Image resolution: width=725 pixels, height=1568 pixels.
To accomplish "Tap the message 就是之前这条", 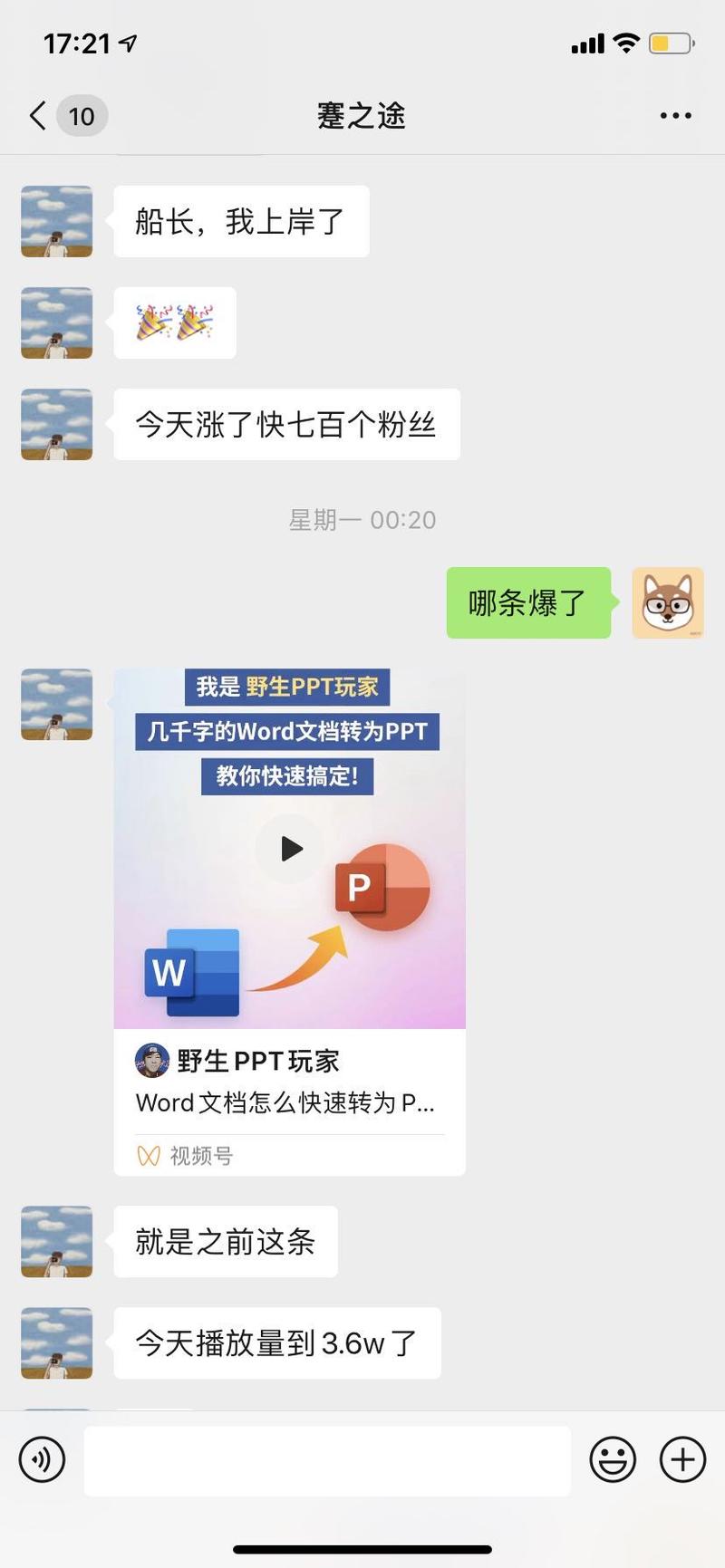I will tap(225, 1242).
